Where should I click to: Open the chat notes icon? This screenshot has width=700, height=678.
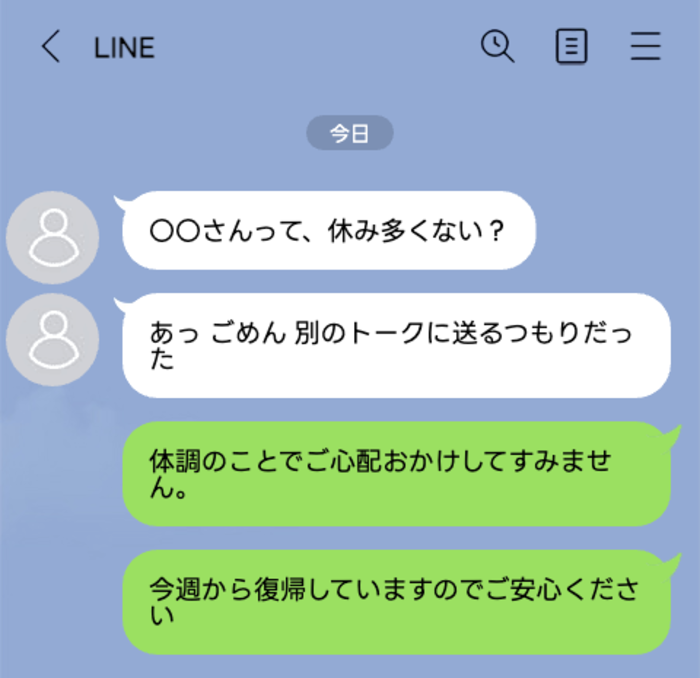click(x=571, y=47)
